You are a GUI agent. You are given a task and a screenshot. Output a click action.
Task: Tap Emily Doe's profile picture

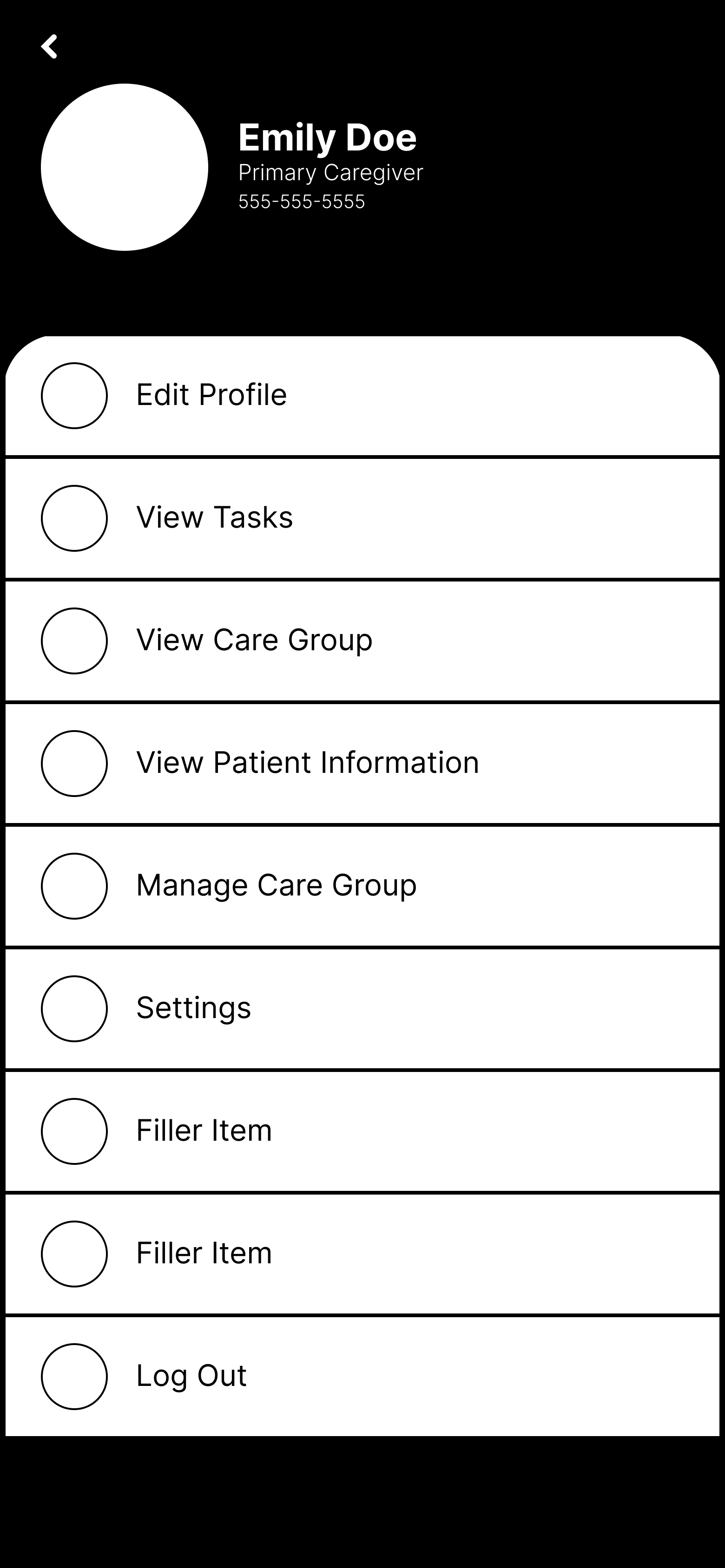[x=124, y=167]
